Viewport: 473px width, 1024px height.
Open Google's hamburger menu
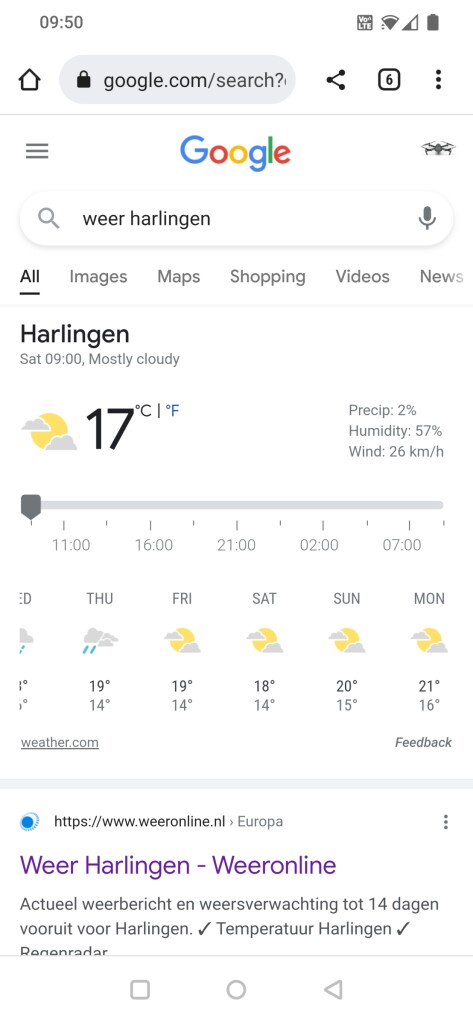37,152
